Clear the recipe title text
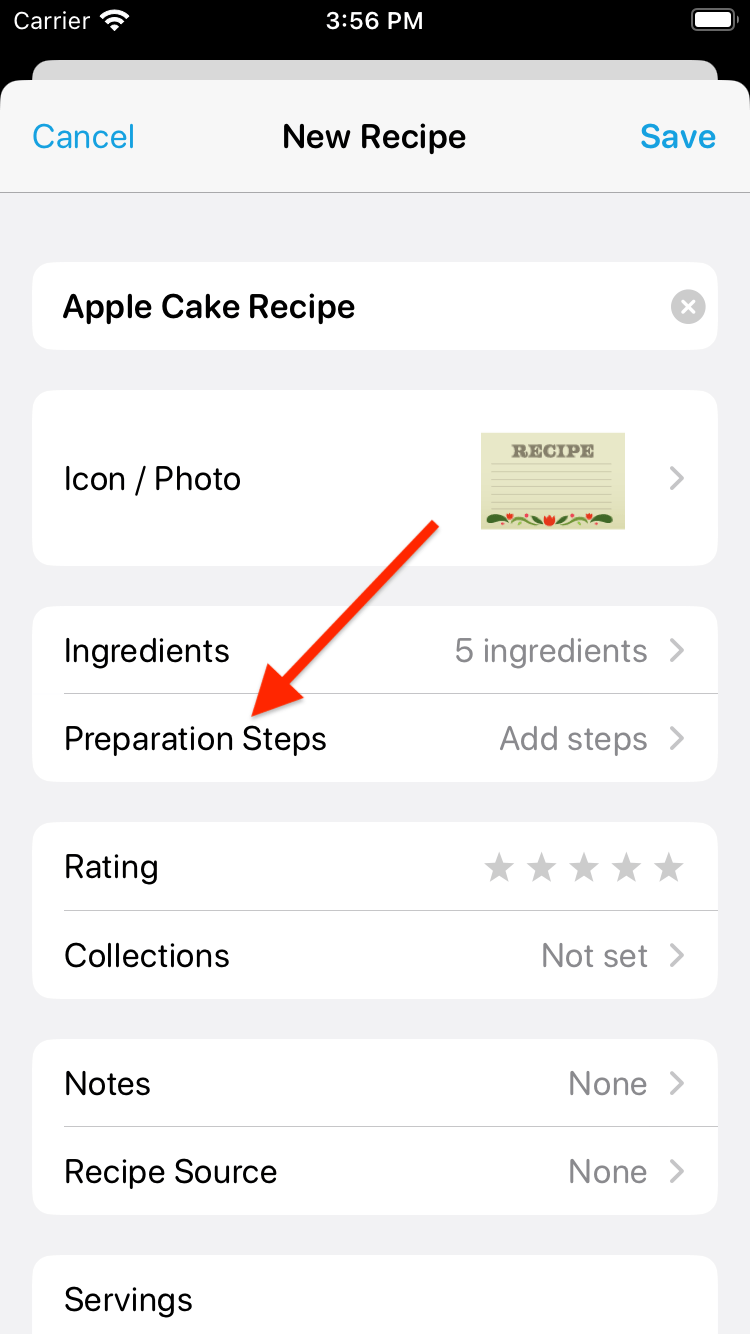Screen dimensions: 750x1334 [x=688, y=307]
